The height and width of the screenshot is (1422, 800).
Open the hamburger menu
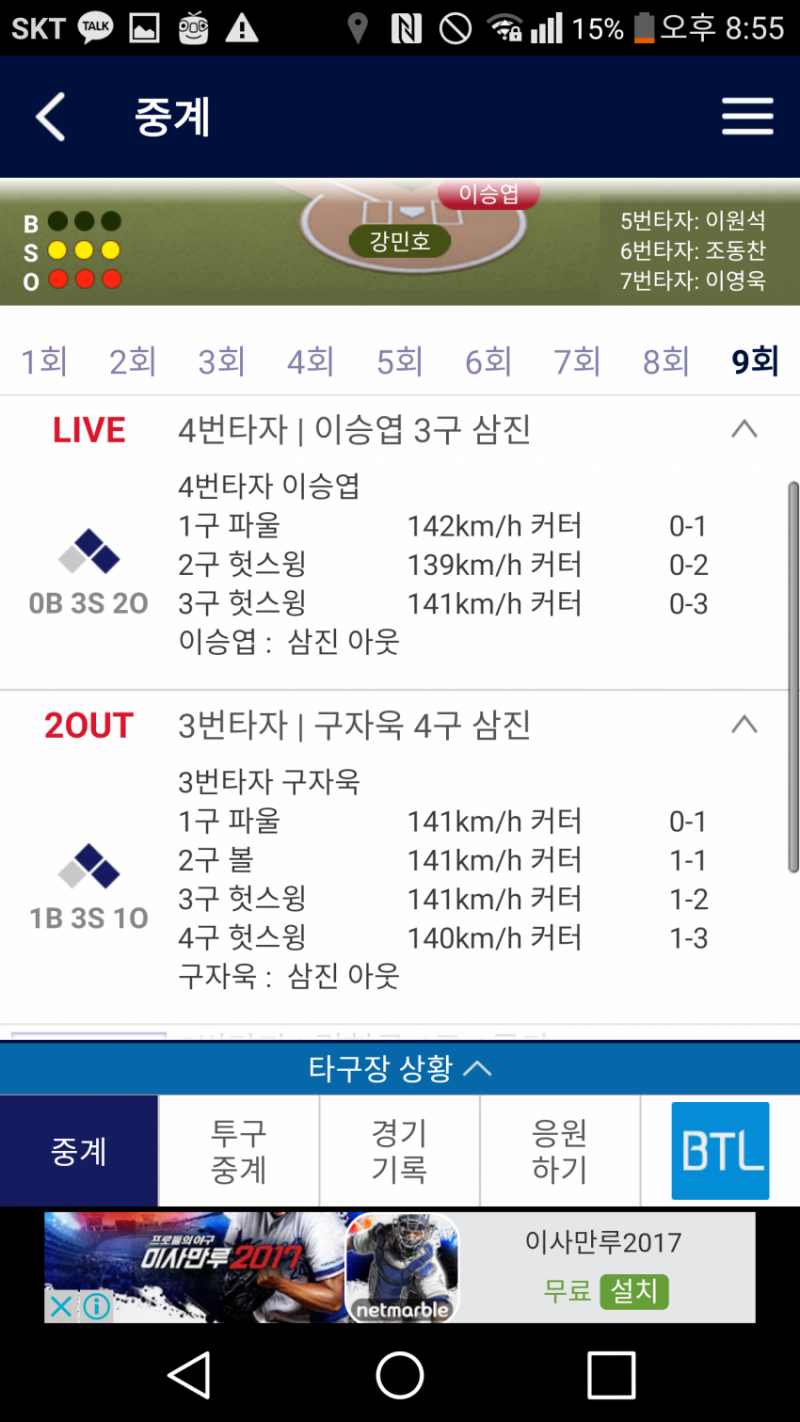(747, 117)
